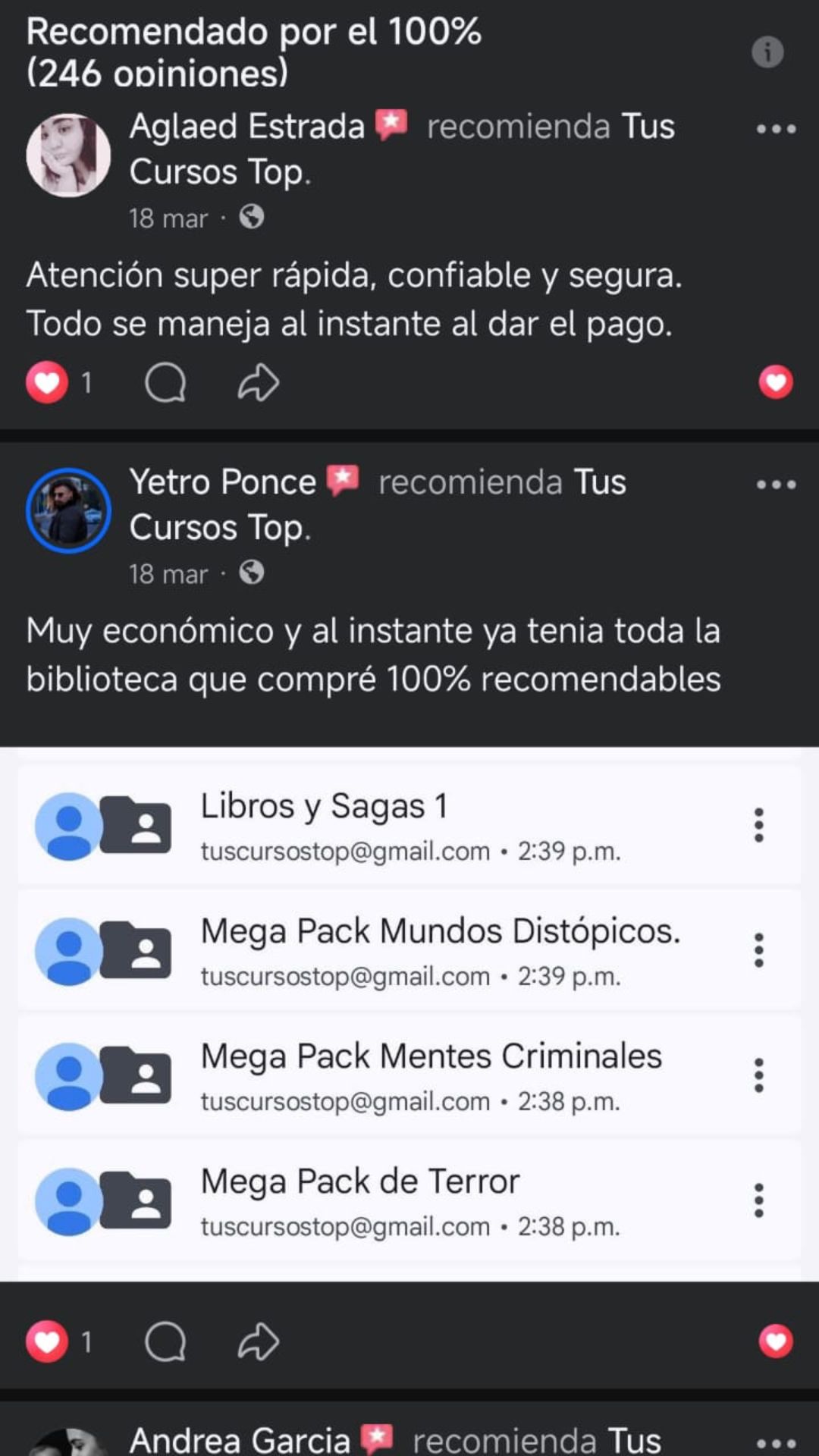View who reacted to Aglaed Estrada's review
This screenshot has height=1456, width=819.
click(x=61, y=382)
